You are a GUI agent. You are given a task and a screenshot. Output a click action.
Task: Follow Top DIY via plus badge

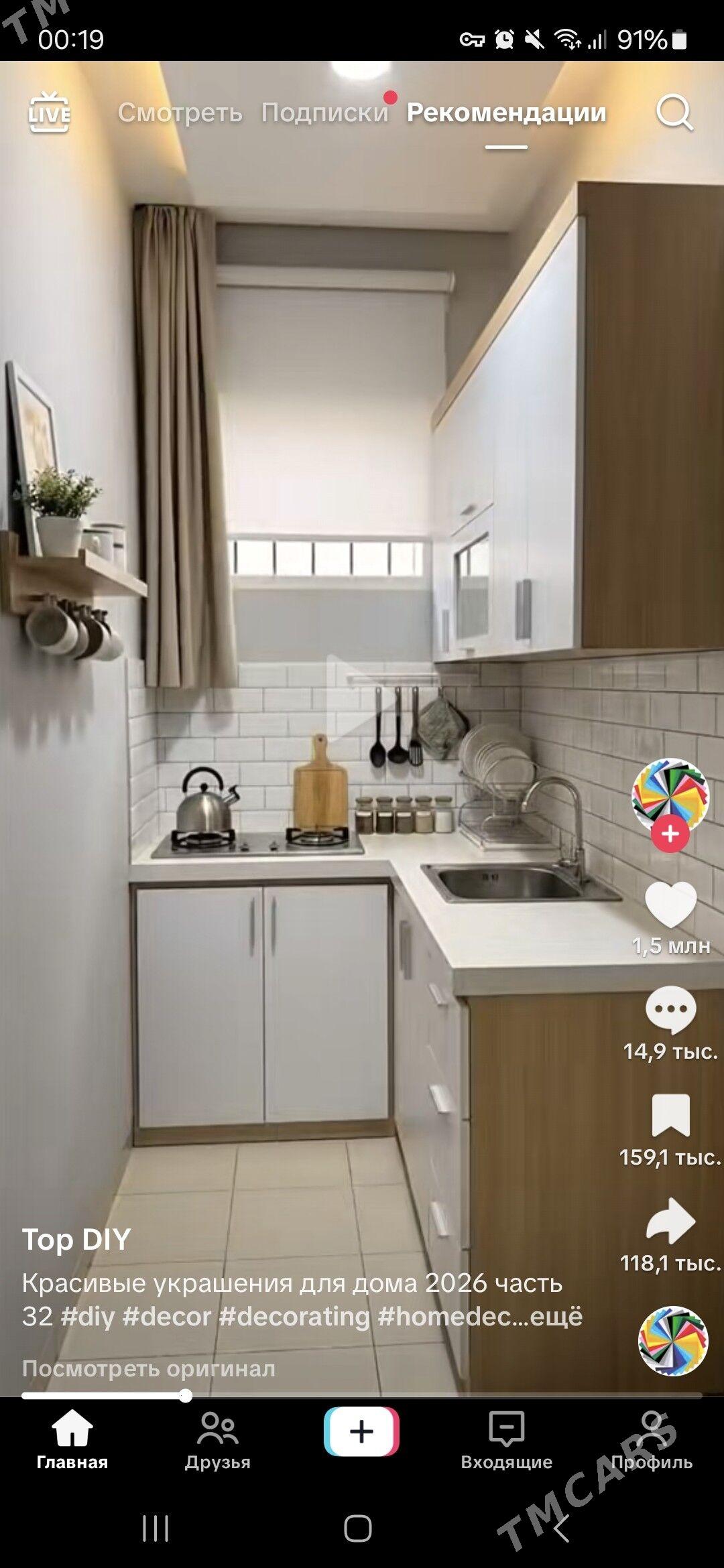(x=670, y=834)
